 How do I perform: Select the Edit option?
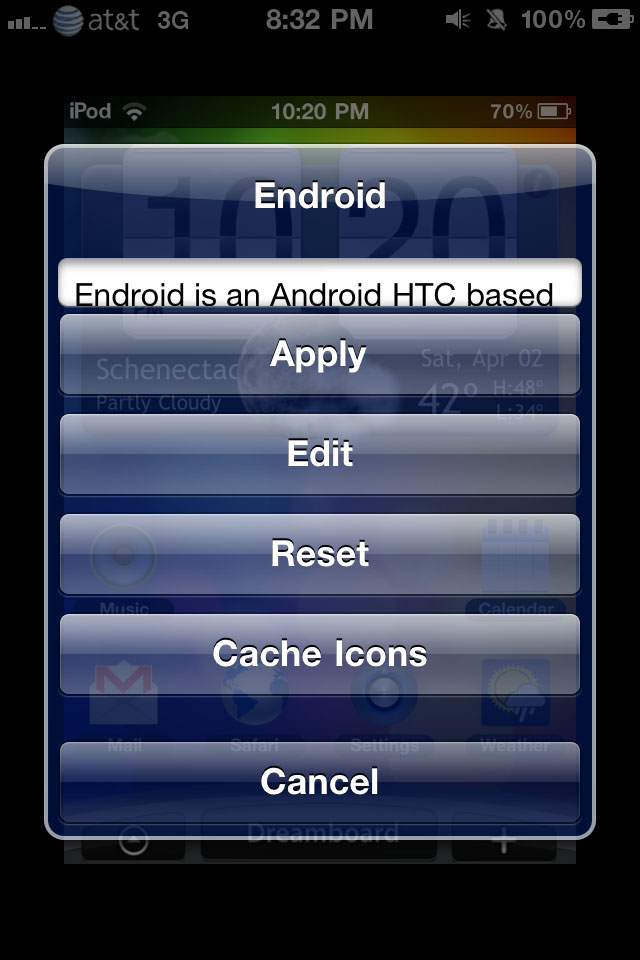[320, 455]
